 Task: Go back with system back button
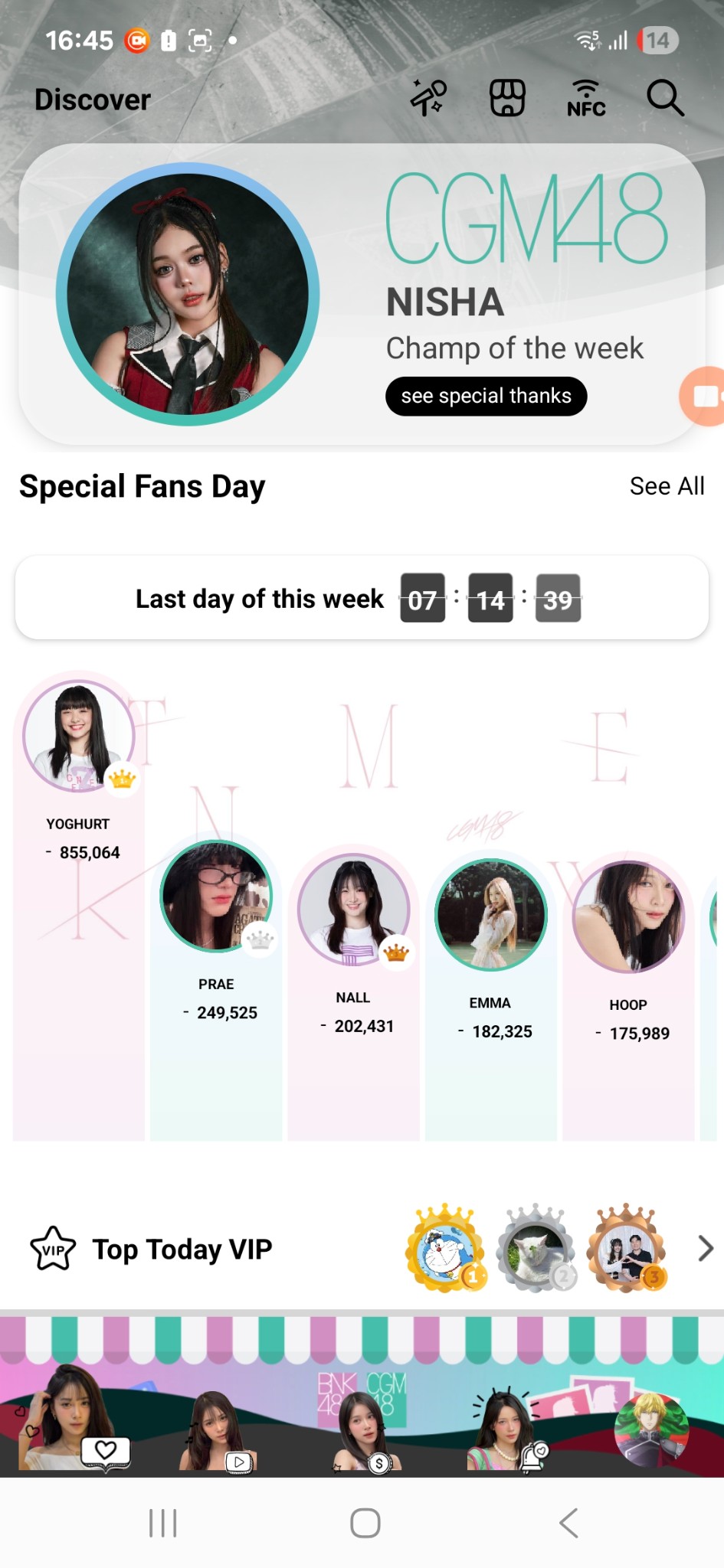tap(568, 1523)
